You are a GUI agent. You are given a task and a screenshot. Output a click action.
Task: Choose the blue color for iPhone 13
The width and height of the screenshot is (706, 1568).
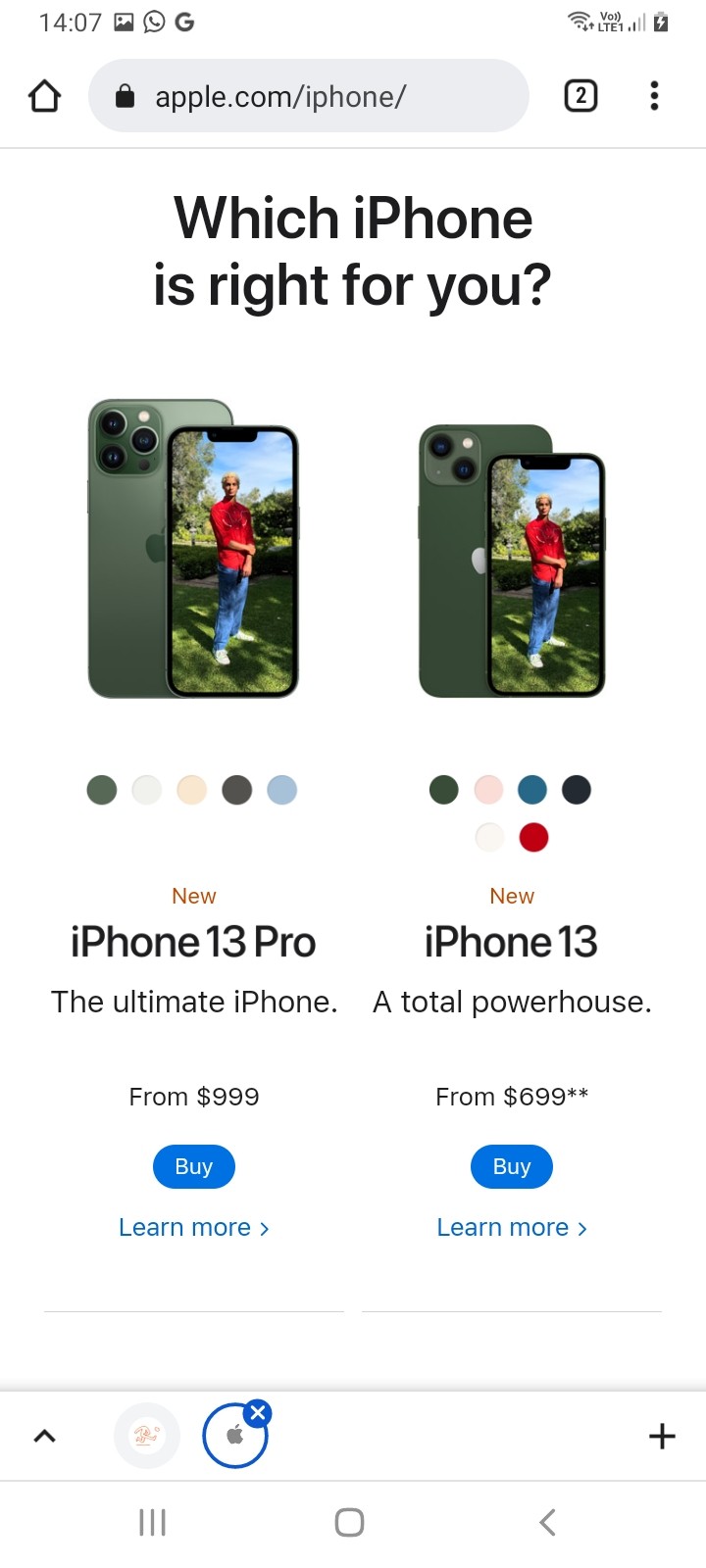tap(532, 790)
